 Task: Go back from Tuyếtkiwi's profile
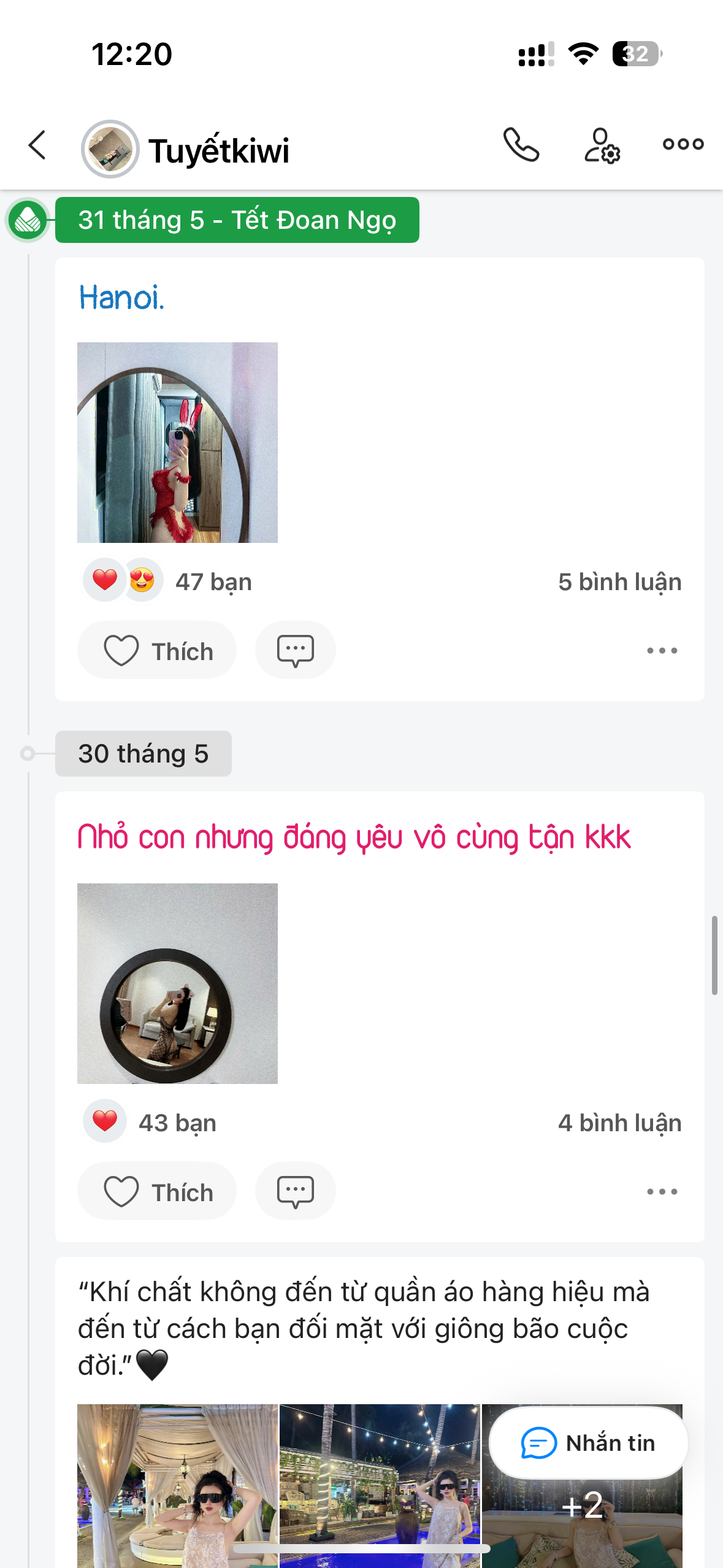37,145
